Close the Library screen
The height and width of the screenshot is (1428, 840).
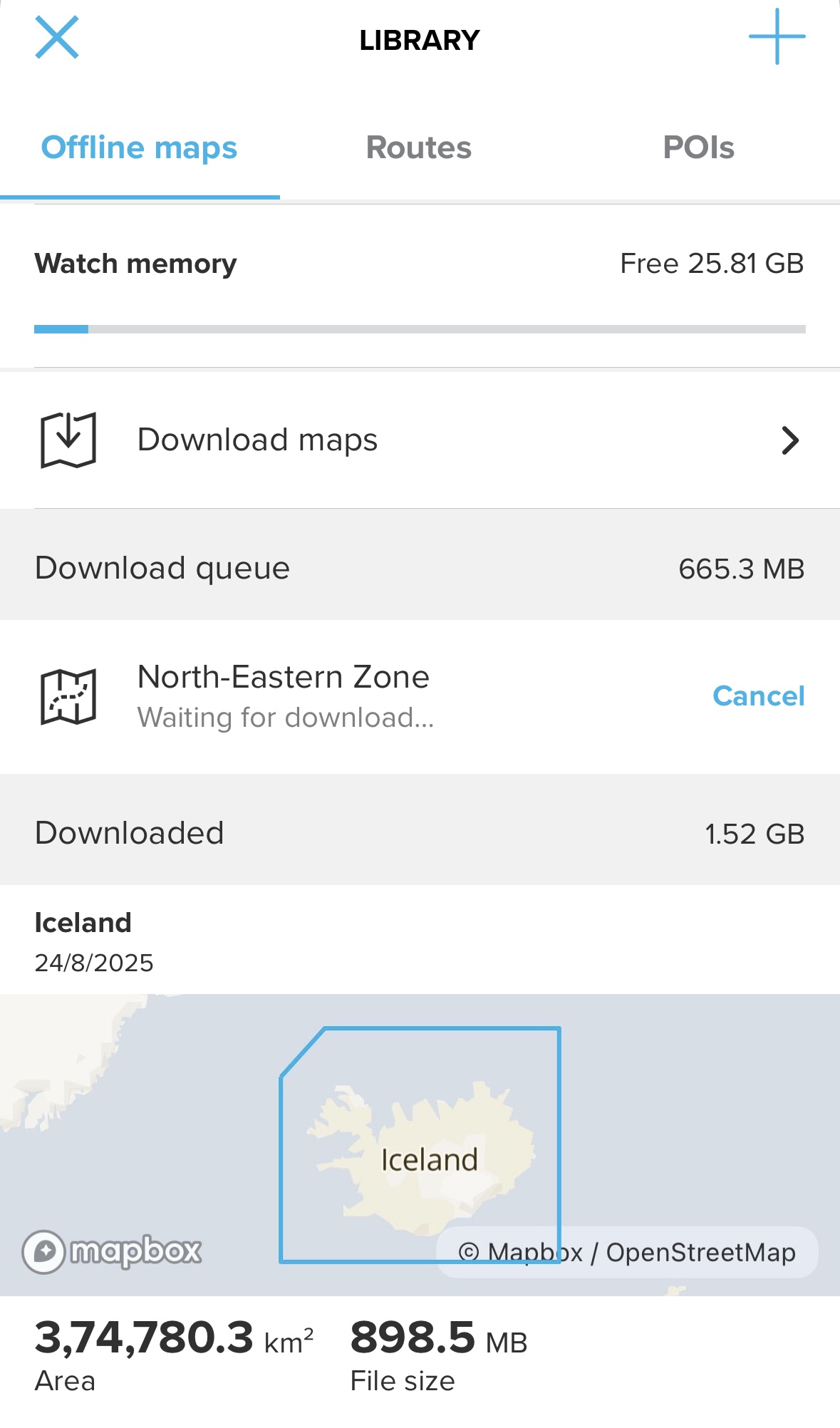click(57, 38)
